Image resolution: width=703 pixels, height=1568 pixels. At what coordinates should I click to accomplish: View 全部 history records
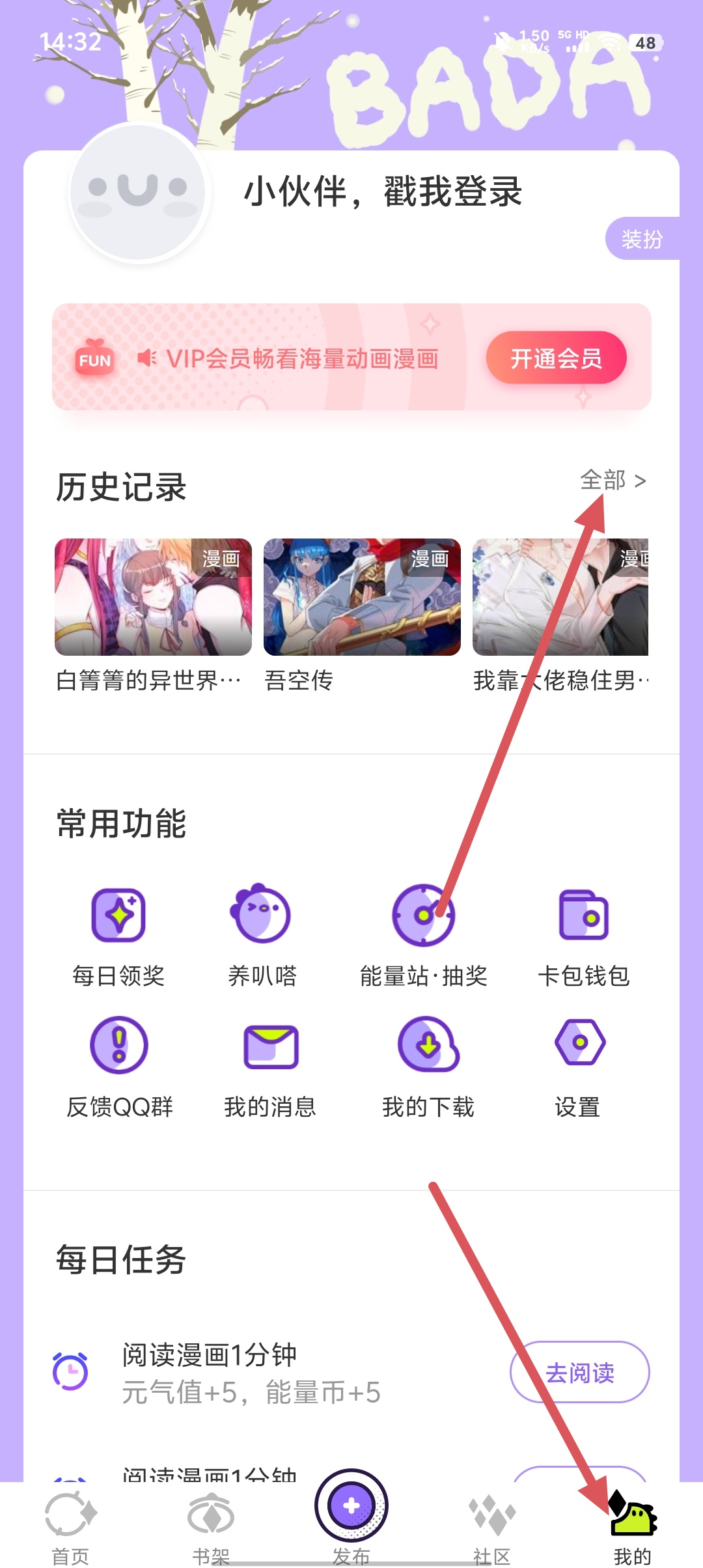[x=612, y=481]
